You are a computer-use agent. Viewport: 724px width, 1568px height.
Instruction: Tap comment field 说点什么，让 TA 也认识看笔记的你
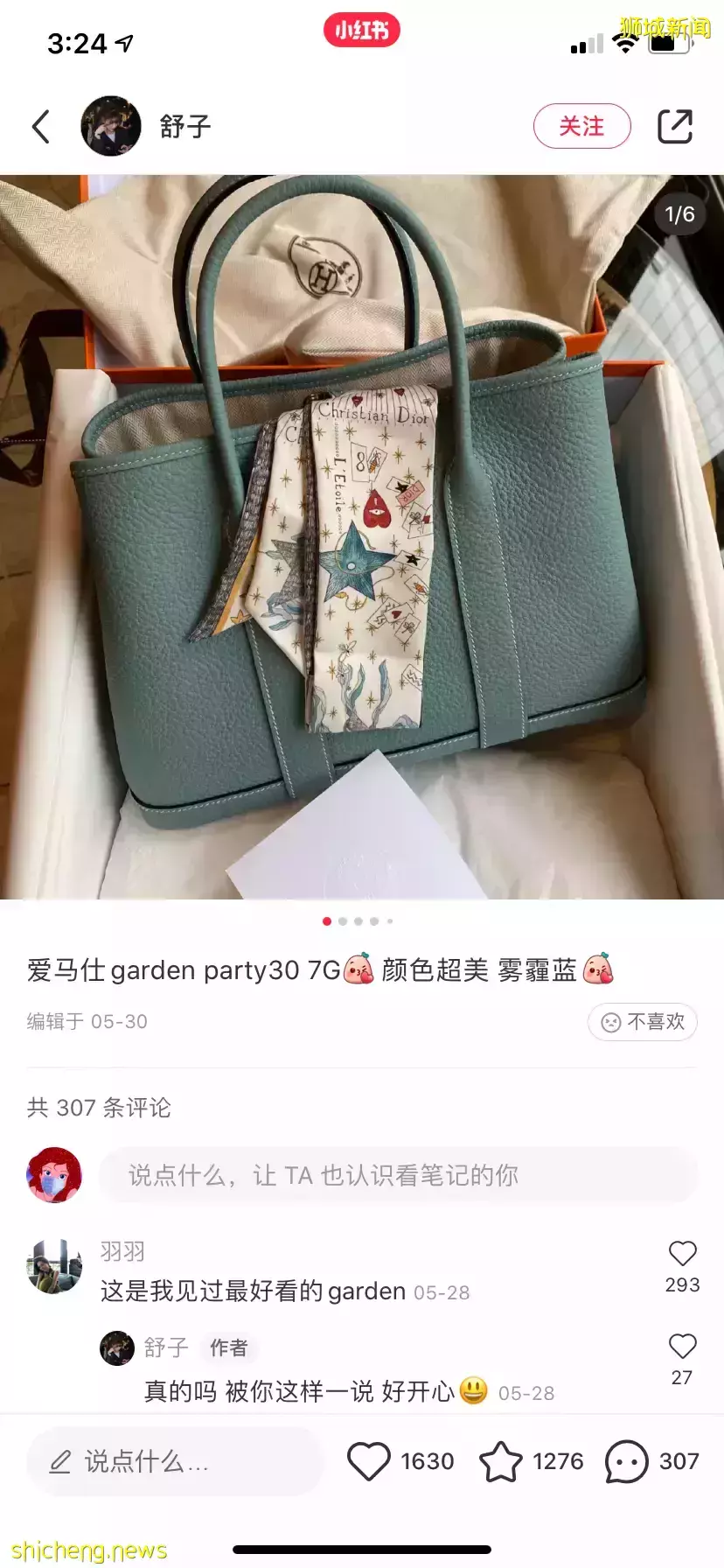click(x=398, y=1175)
